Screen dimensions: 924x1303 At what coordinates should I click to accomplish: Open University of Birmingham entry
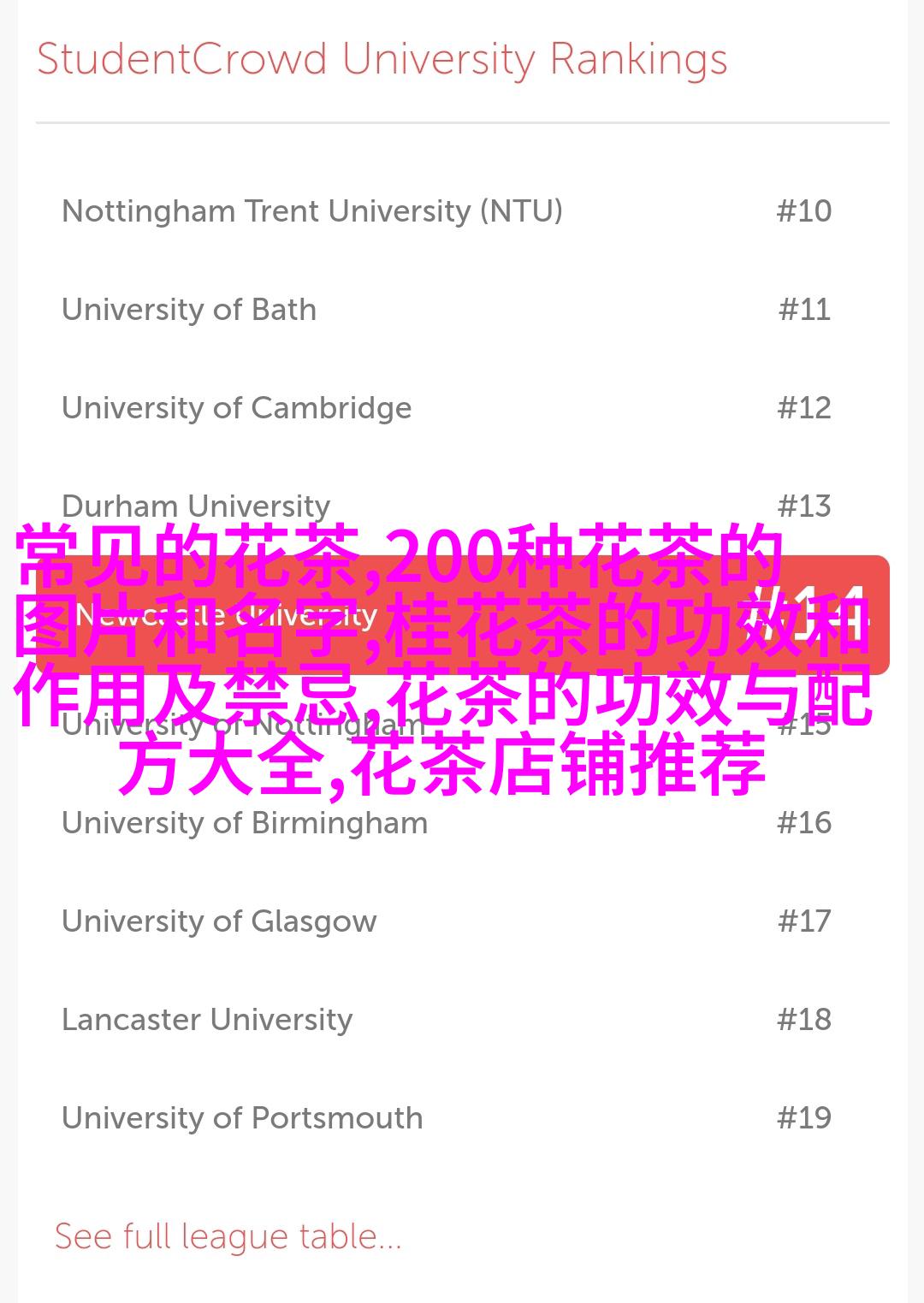245,822
